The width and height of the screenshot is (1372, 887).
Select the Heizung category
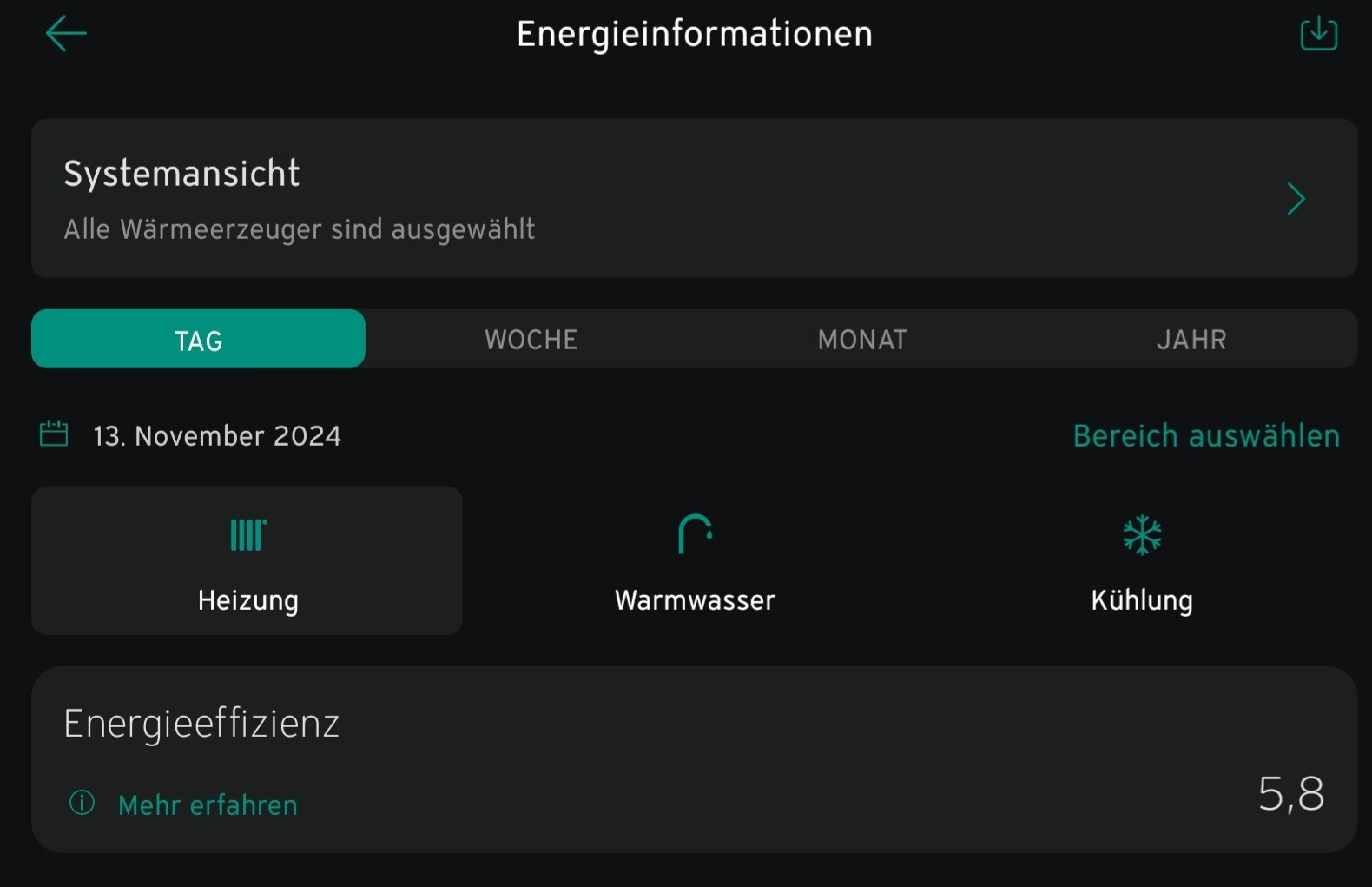click(x=247, y=561)
